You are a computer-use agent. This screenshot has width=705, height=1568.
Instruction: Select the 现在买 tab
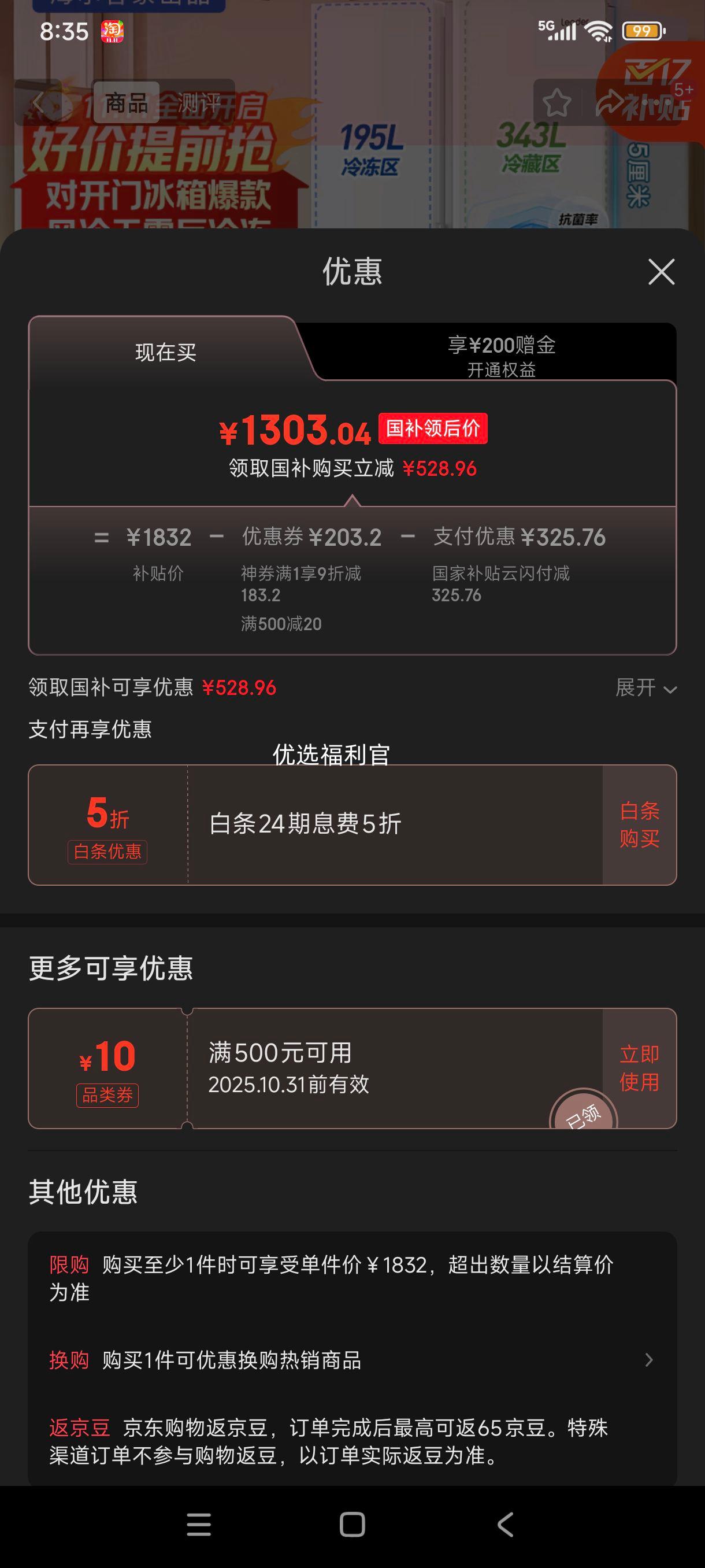coord(165,353)
